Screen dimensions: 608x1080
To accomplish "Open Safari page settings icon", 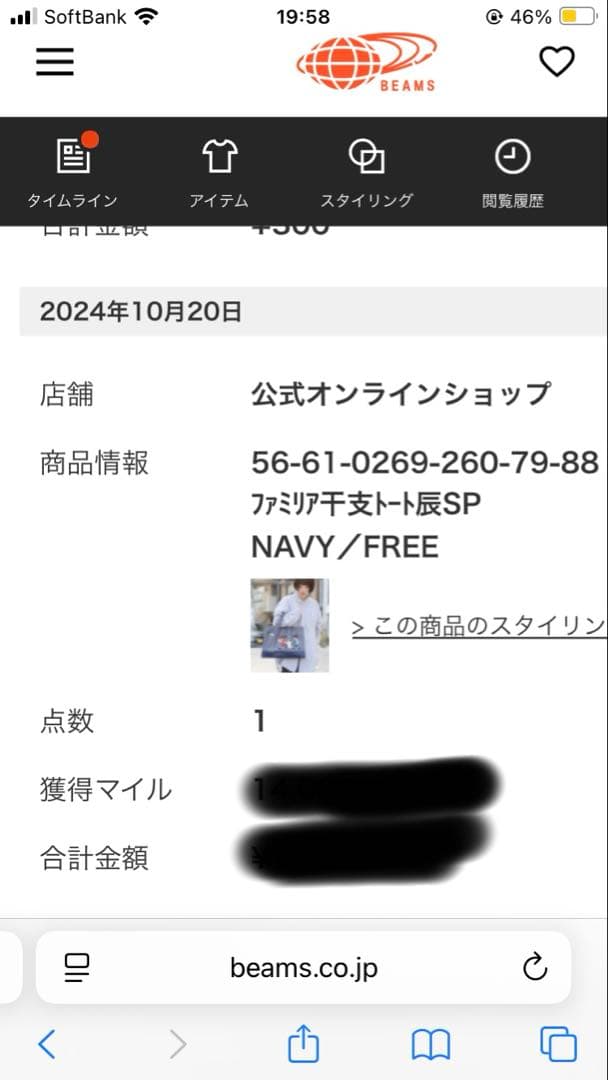I will point(77,967).
